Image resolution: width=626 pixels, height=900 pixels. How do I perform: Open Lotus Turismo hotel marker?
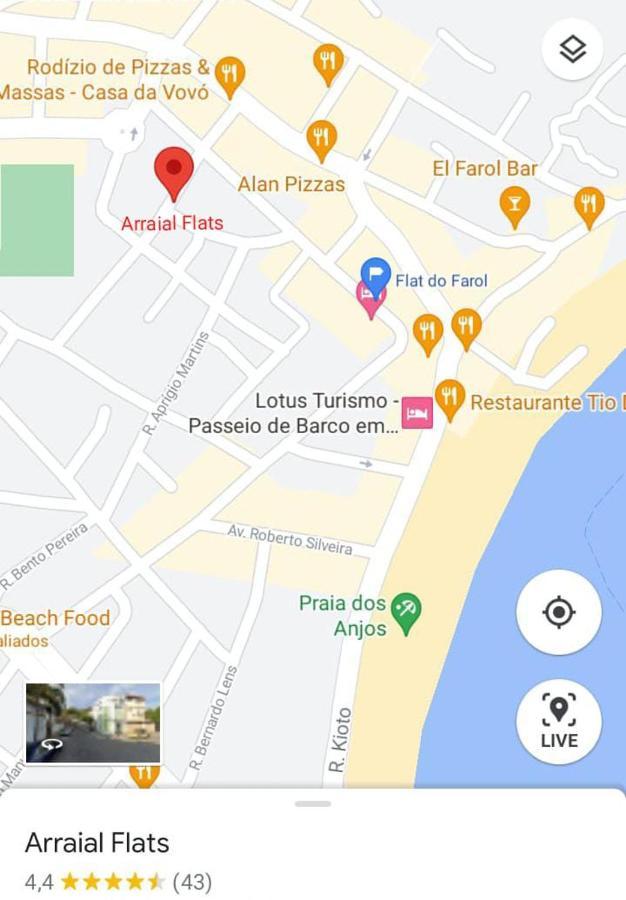click(x=417, y=412)
